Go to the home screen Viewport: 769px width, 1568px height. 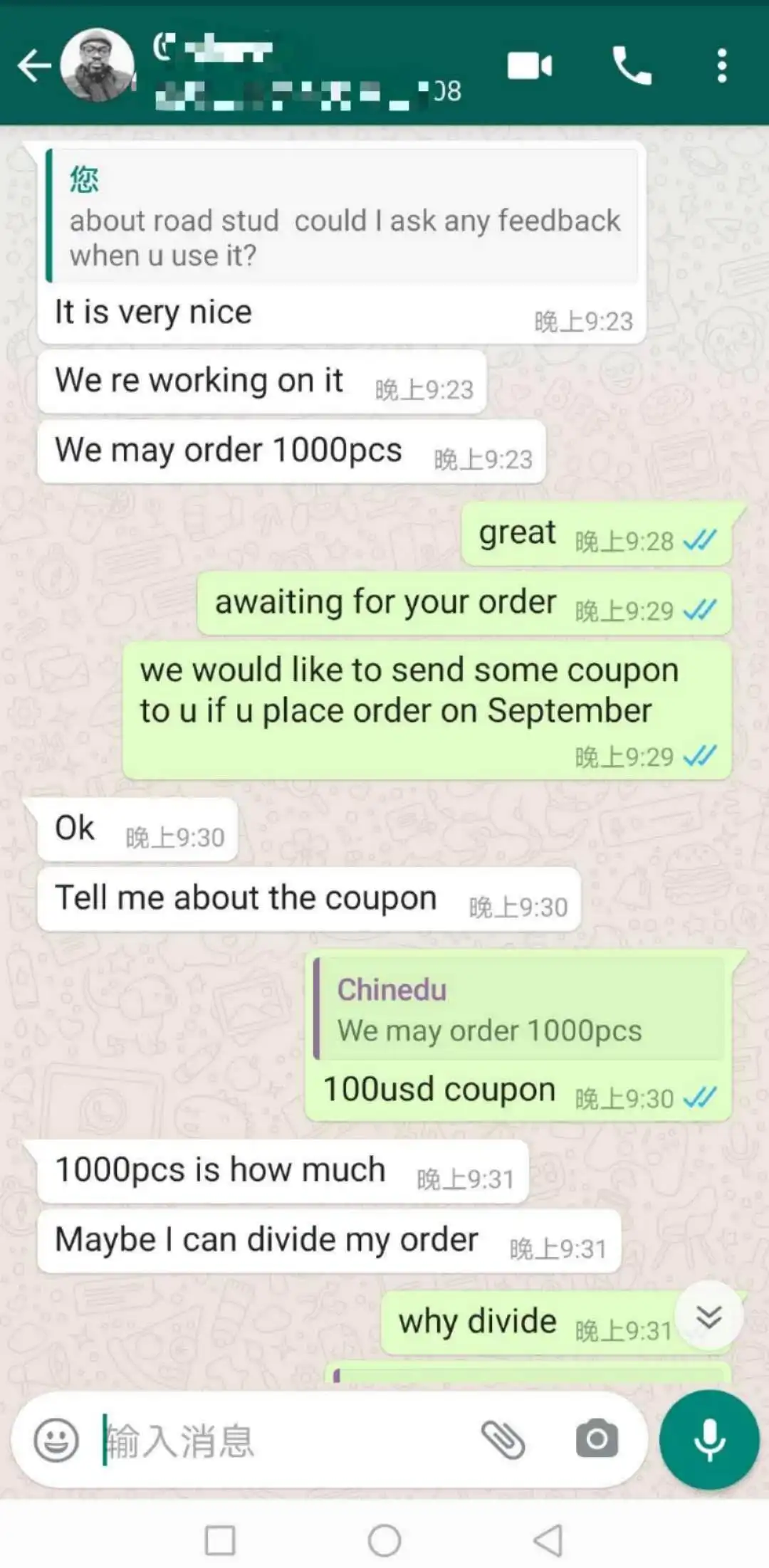click(384, 1540)
